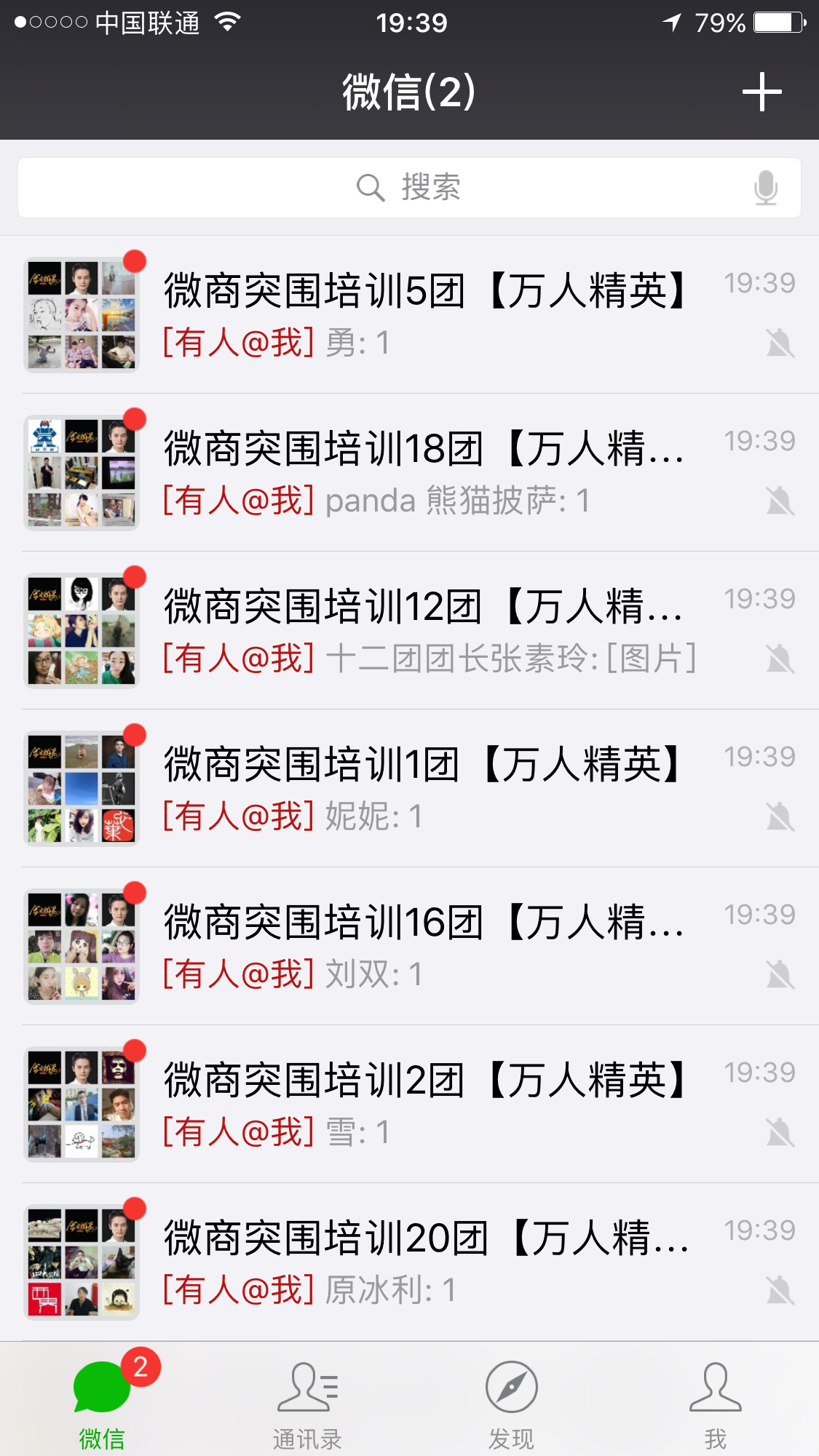Switch to the 微信 tab
This screenshot has width=819, height=1456.
[x=103, y=1400]
